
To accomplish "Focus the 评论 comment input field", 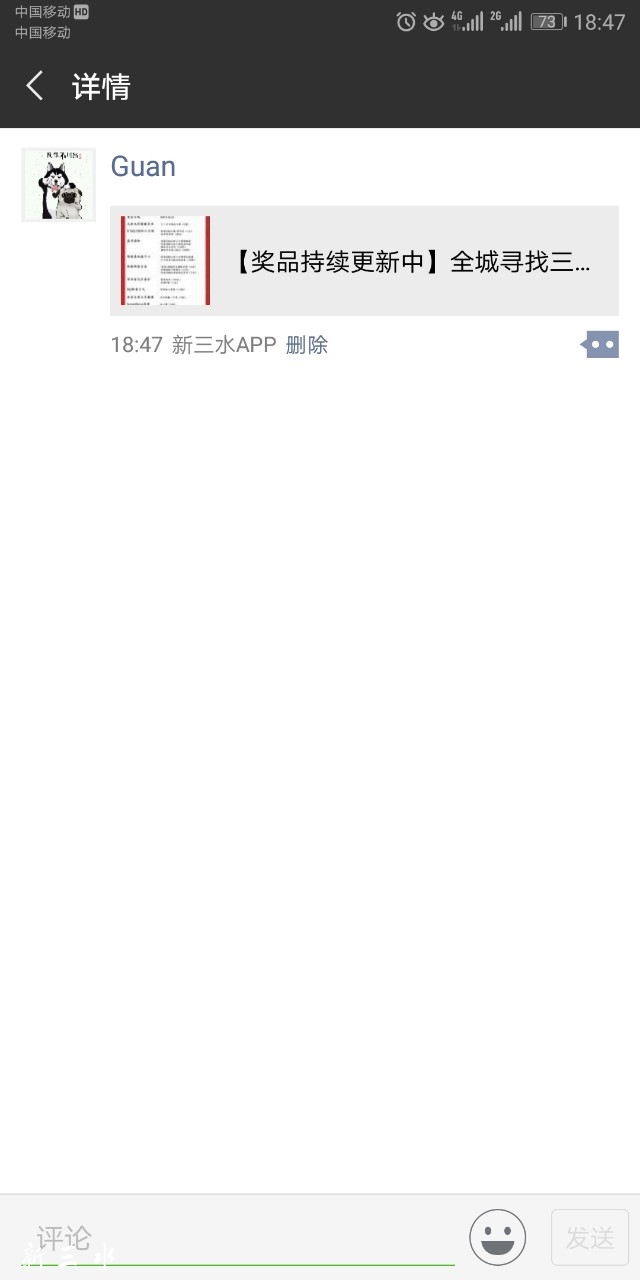I will (240, 1238).
